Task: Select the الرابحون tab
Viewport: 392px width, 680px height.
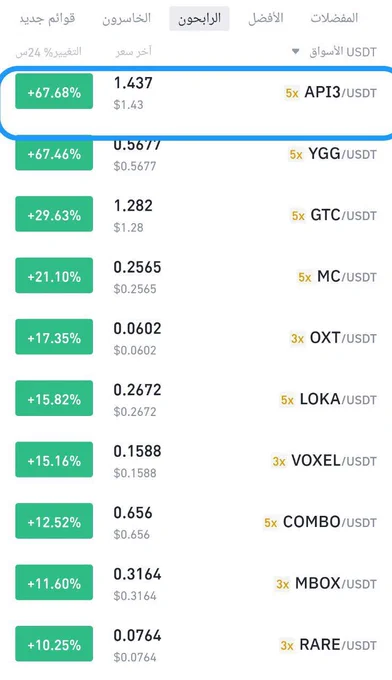Action: (x=199, y=19)
